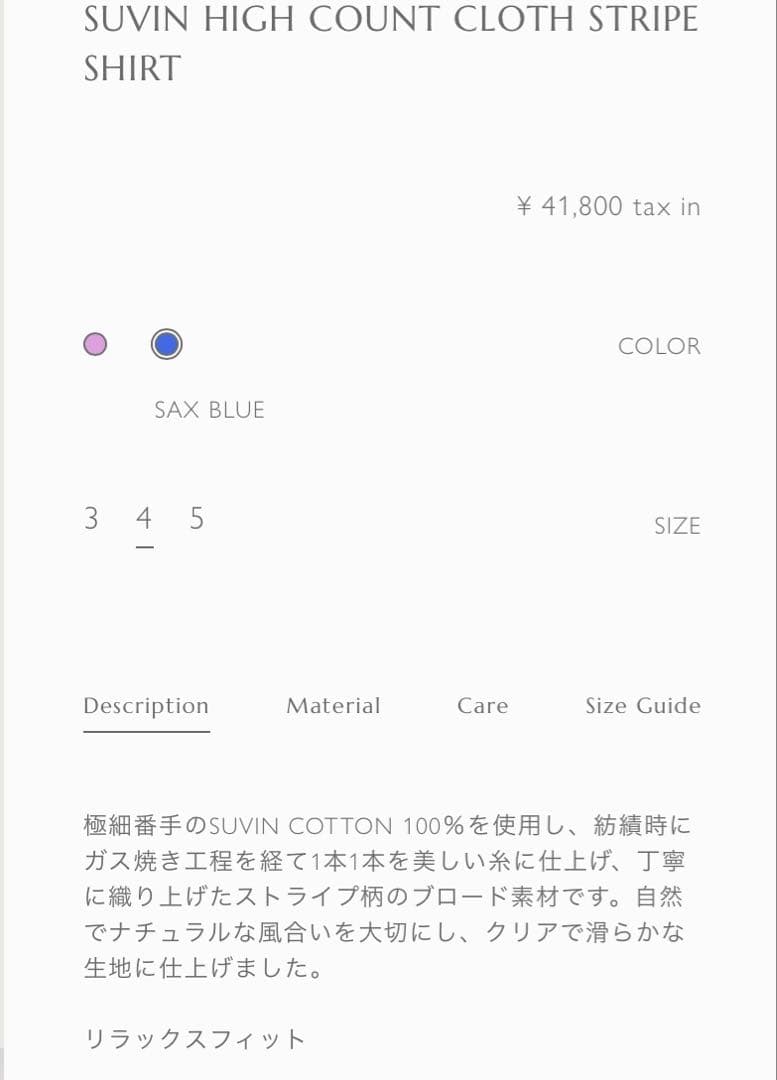Choose size 5
The height and width of the screenshot is (1080, 777).
click(x=197, y=518)
